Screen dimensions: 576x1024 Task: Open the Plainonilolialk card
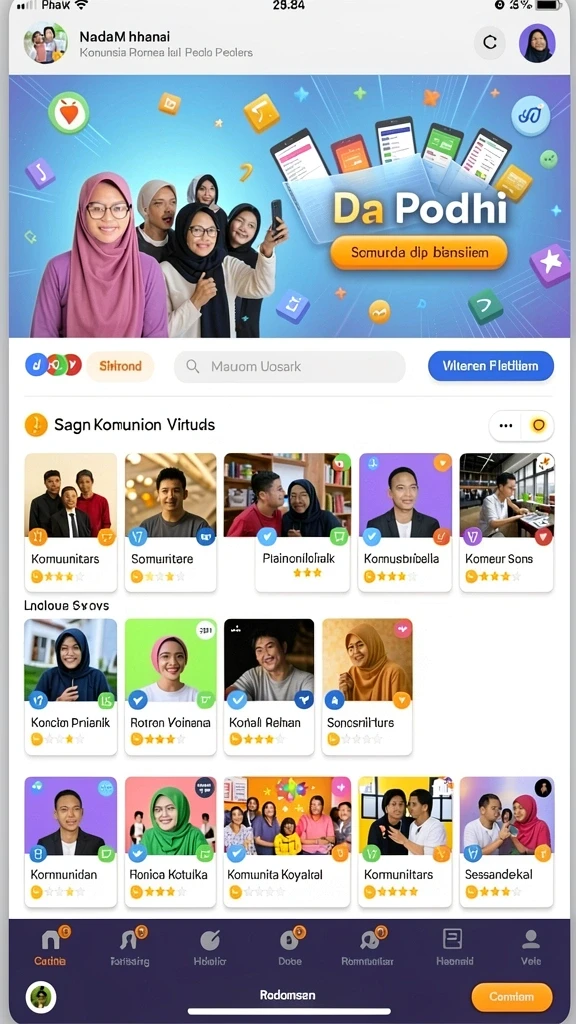tap(287, 522)
